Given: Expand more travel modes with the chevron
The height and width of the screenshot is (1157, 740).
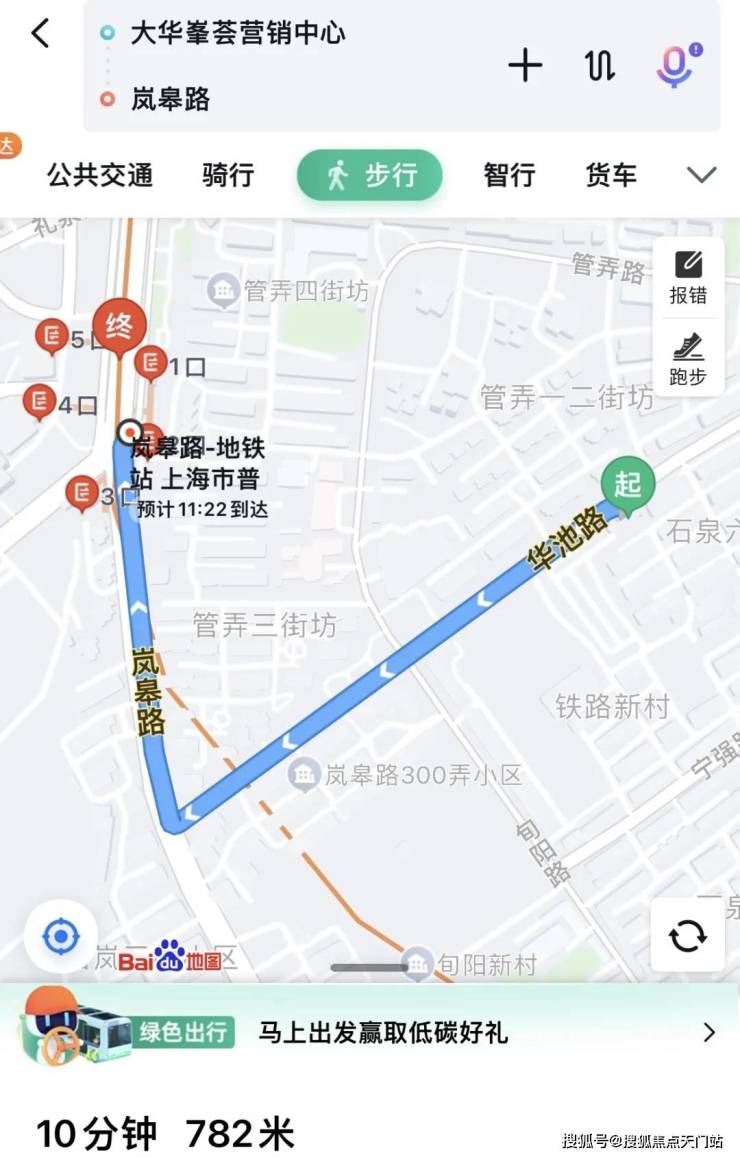Looking at the screenshot, I should (x=702, y=176).
